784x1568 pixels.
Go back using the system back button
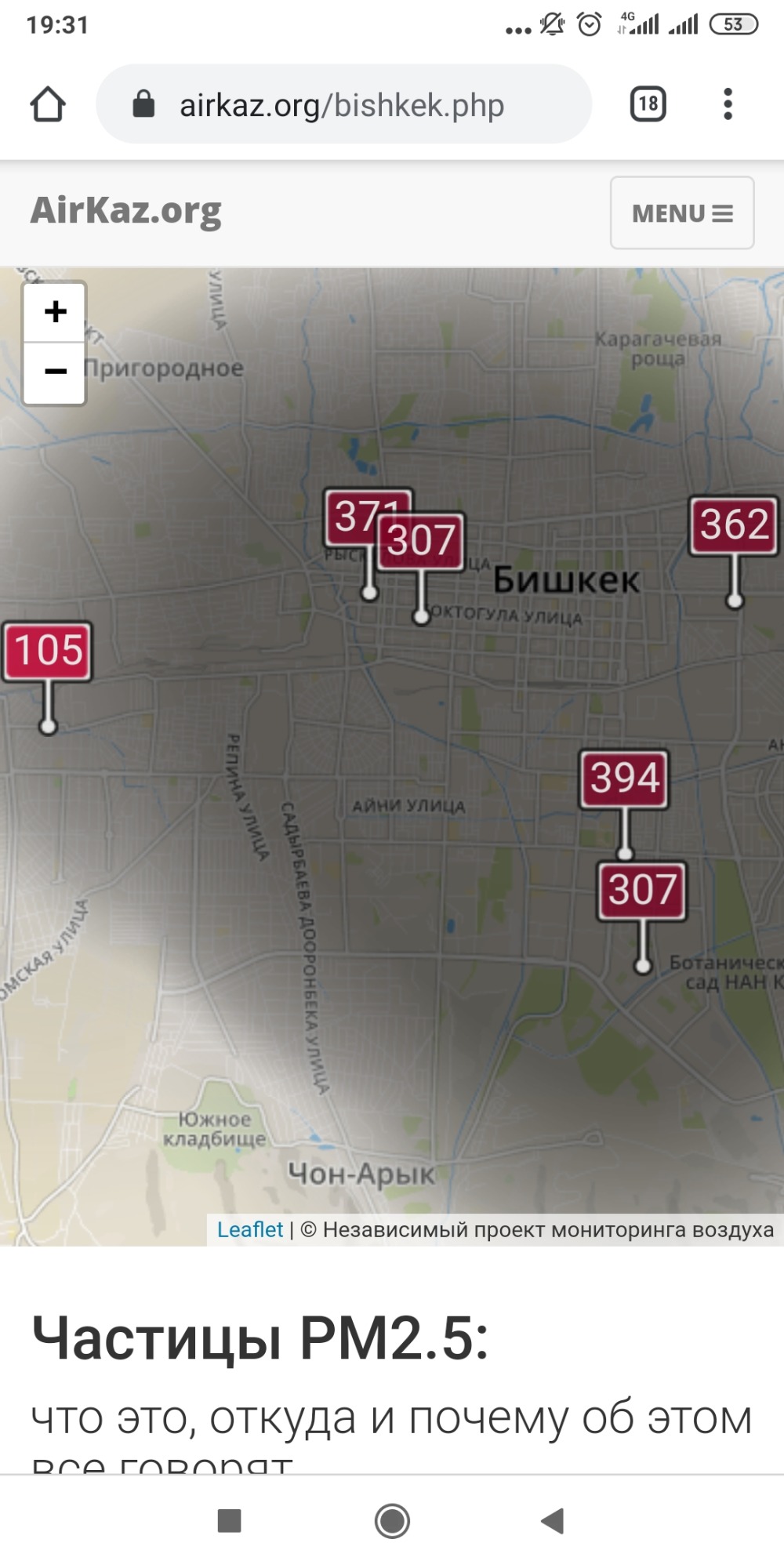coord(553,1521)
